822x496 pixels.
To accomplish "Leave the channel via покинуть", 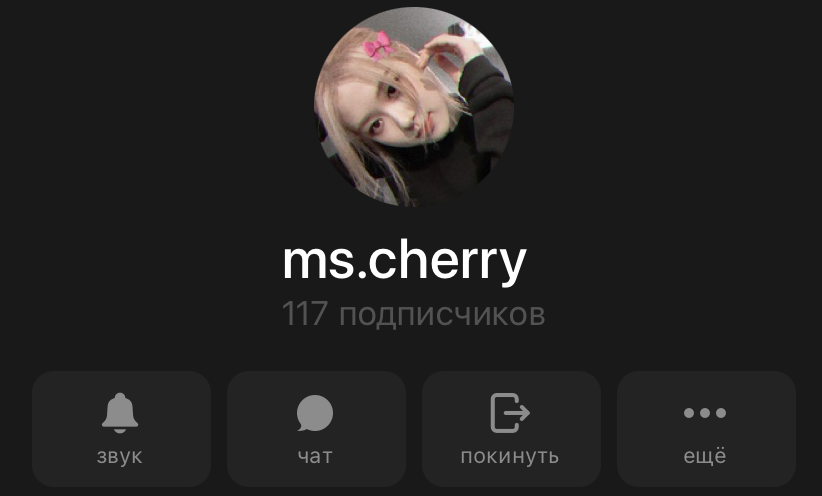I will coord(511,429).
